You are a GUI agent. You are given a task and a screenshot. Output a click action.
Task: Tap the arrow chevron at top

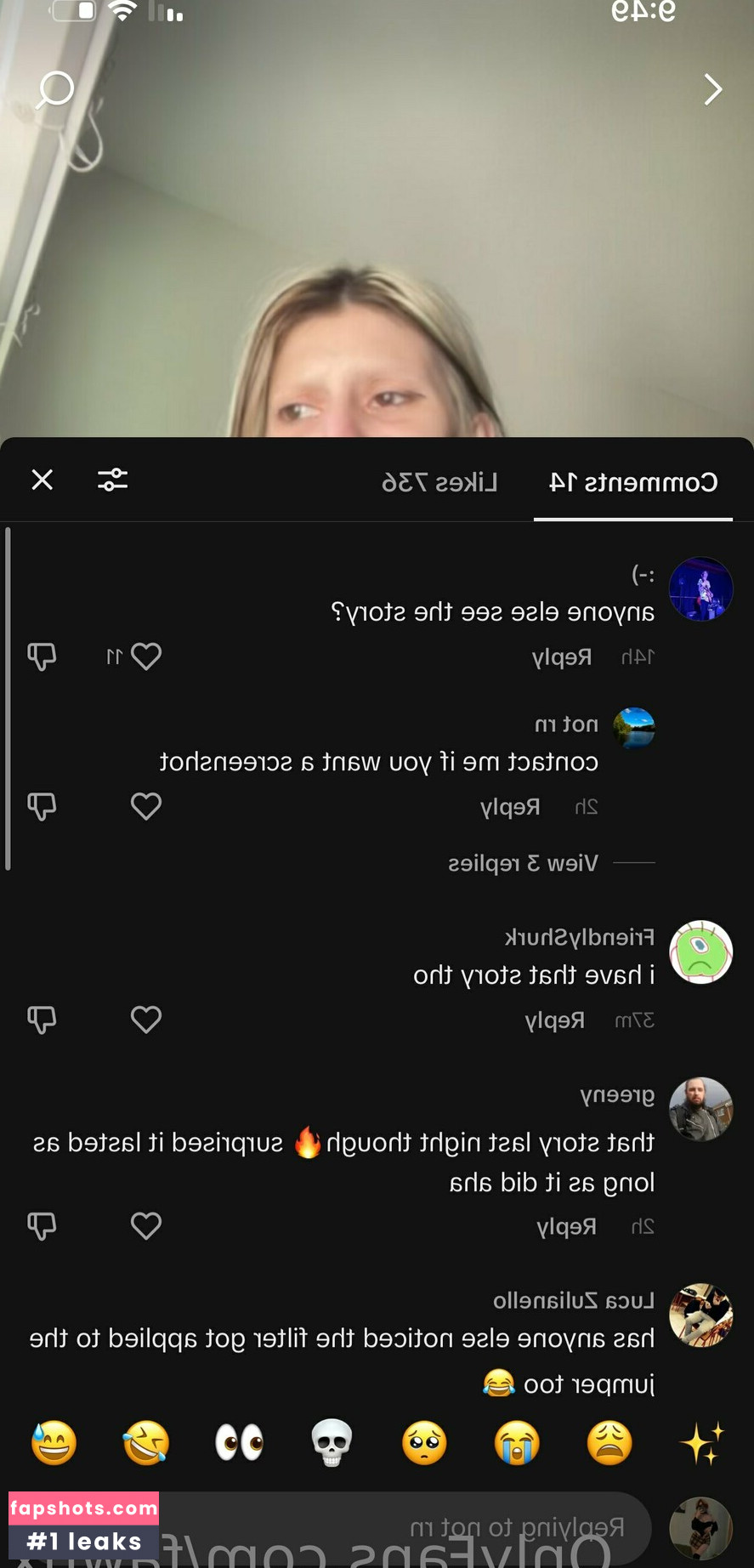712,89
